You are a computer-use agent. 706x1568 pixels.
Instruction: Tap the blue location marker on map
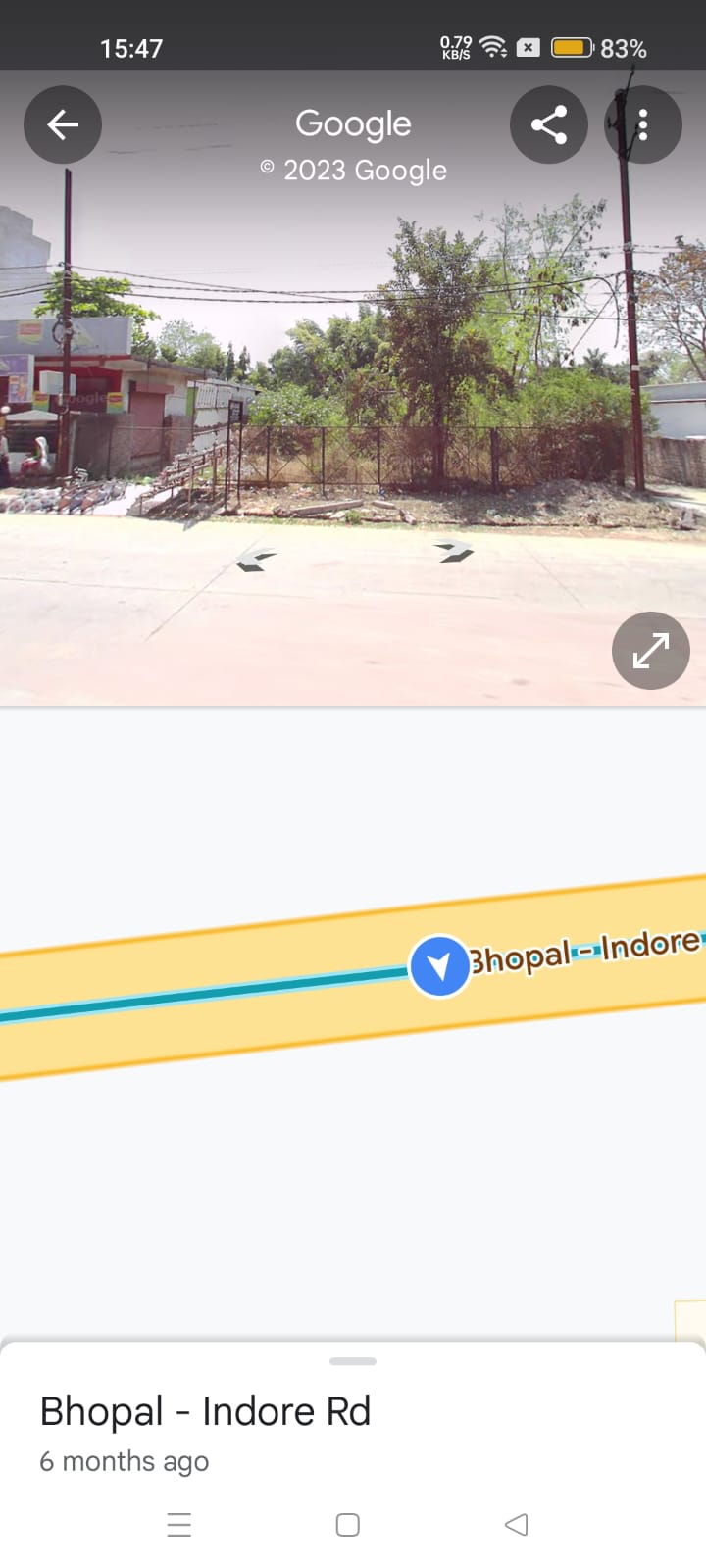coord(439,966)
